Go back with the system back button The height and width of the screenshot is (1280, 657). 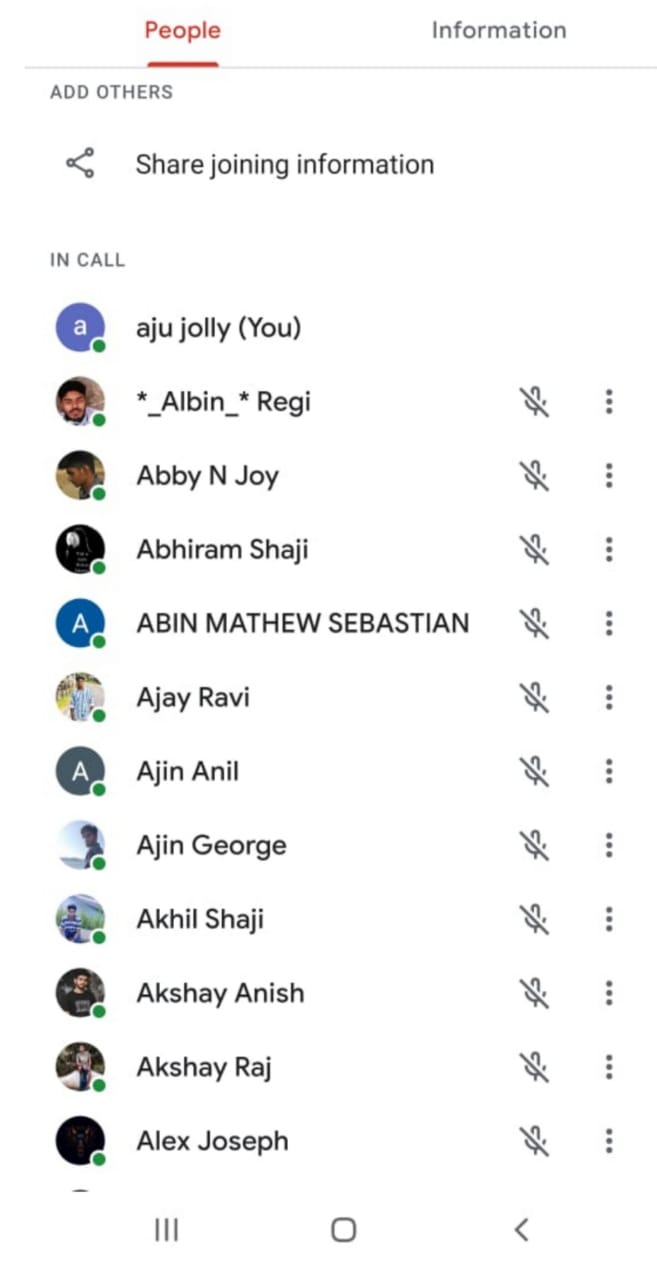(x=520, y=1229)
